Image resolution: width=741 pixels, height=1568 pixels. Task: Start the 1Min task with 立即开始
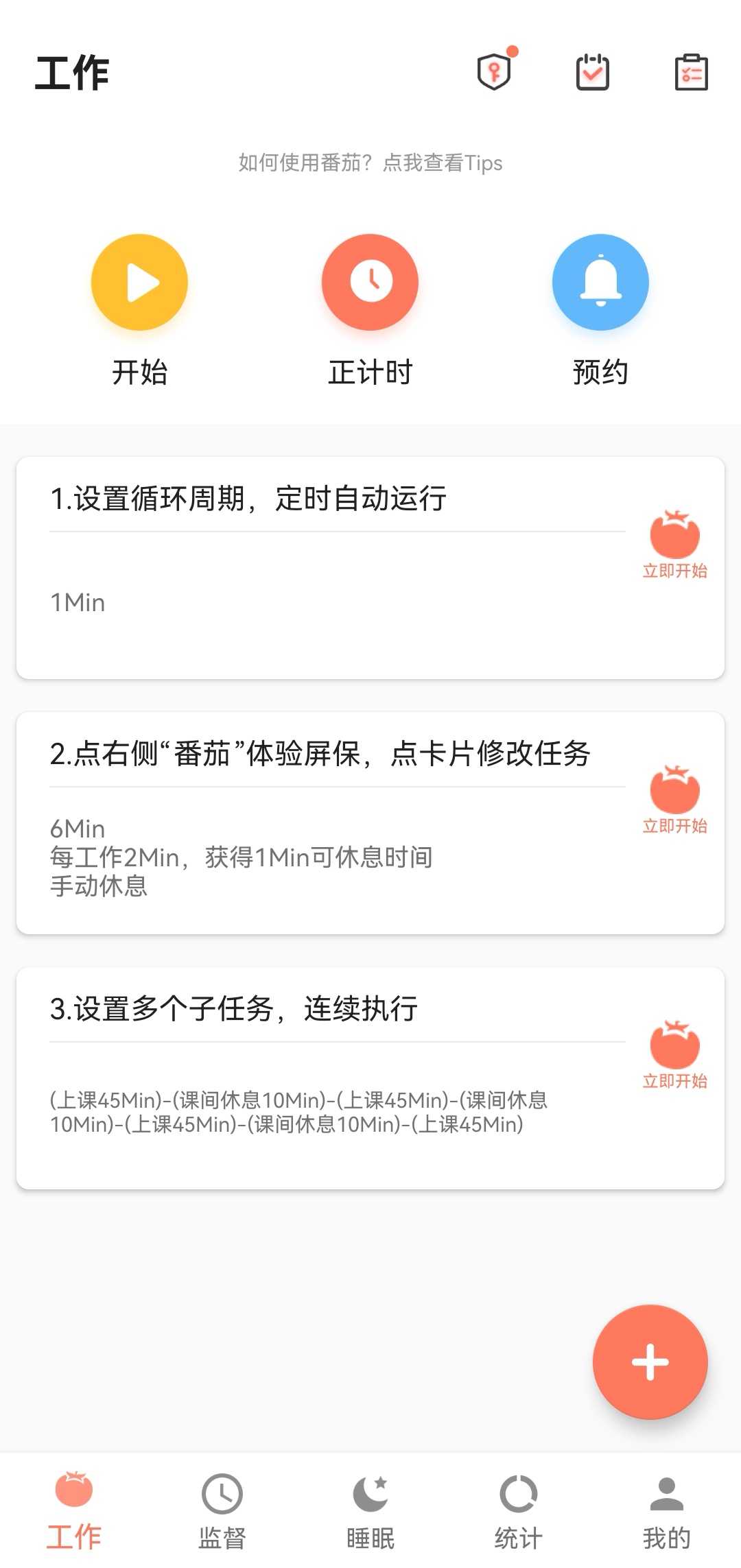(x=675, y=544)
